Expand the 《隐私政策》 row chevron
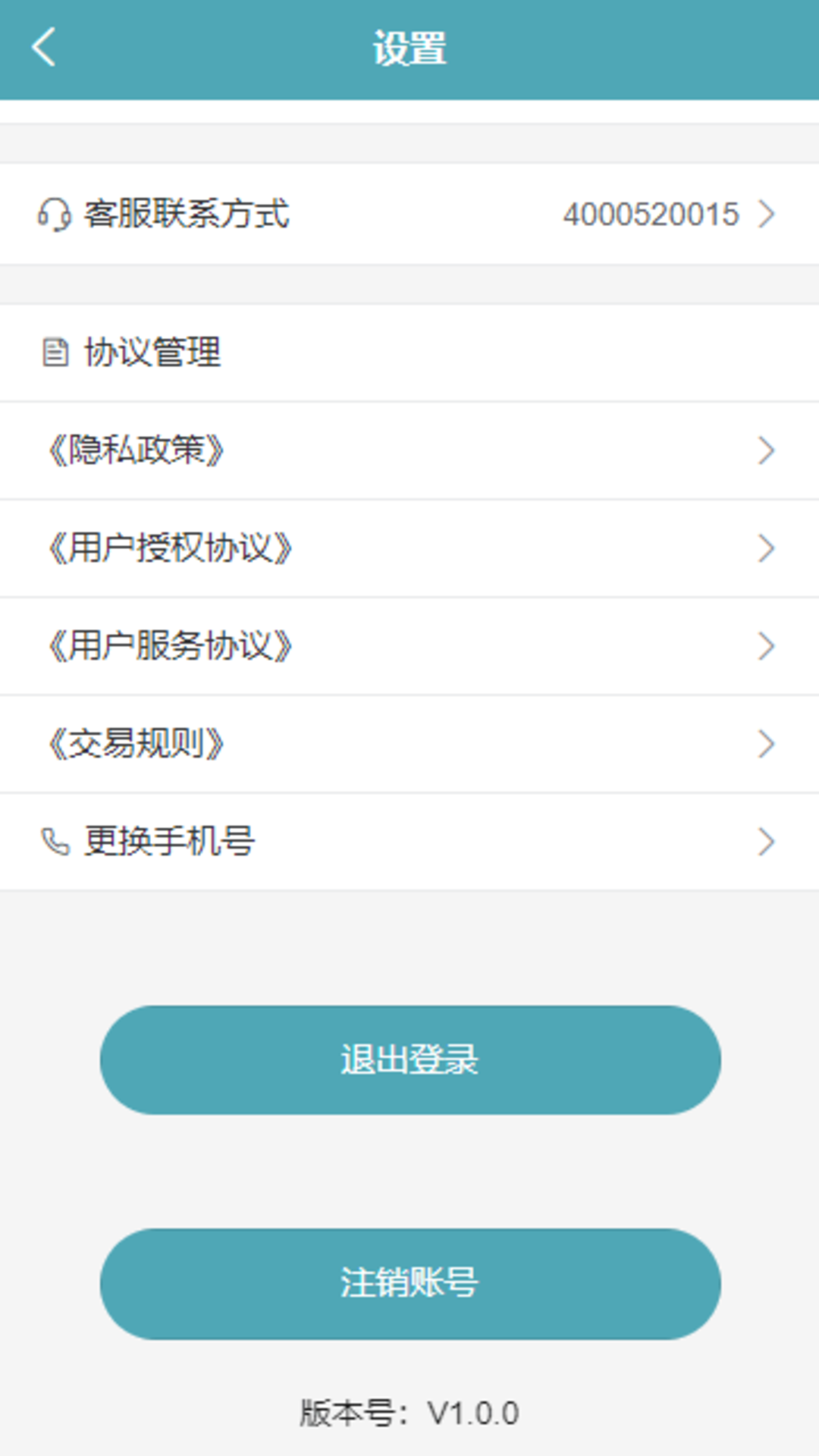 point(766,450)
